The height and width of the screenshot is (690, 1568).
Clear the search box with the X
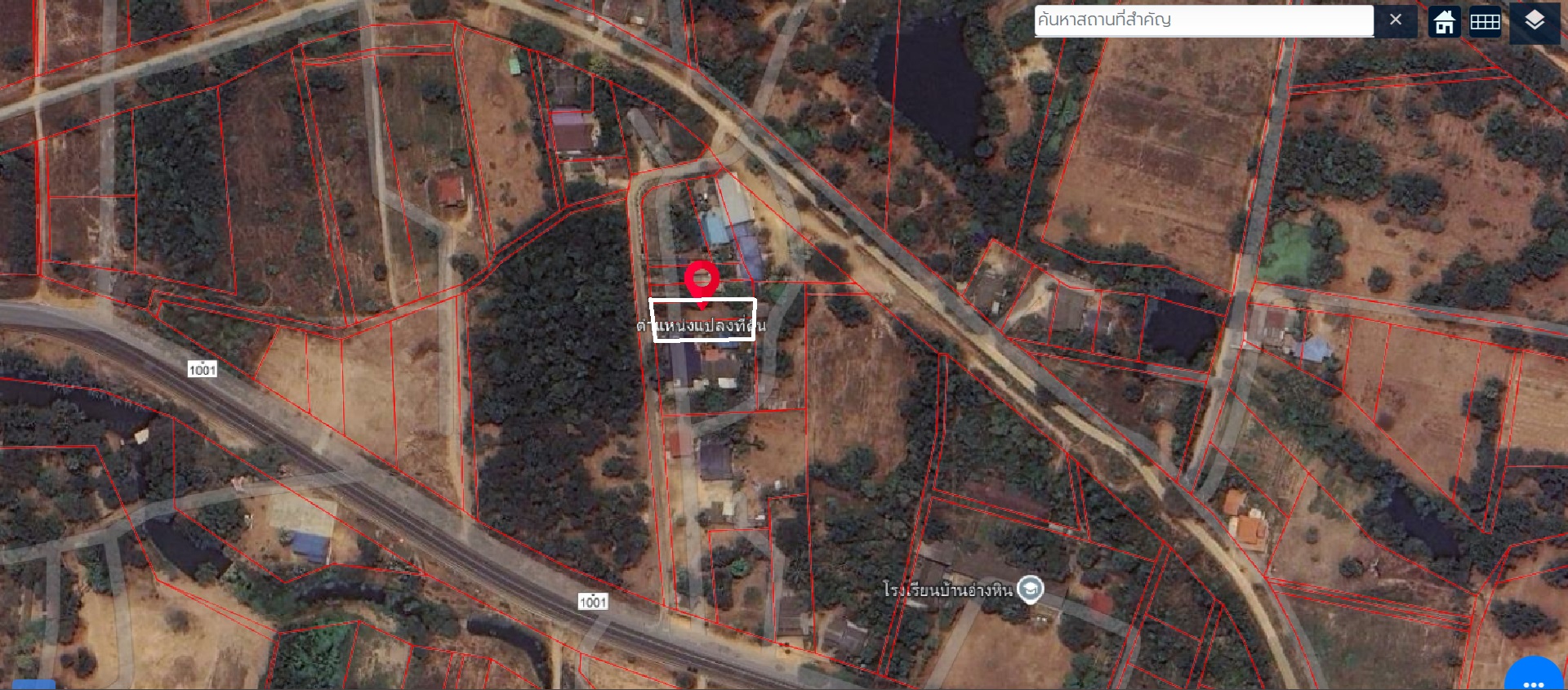point(1396,20)
